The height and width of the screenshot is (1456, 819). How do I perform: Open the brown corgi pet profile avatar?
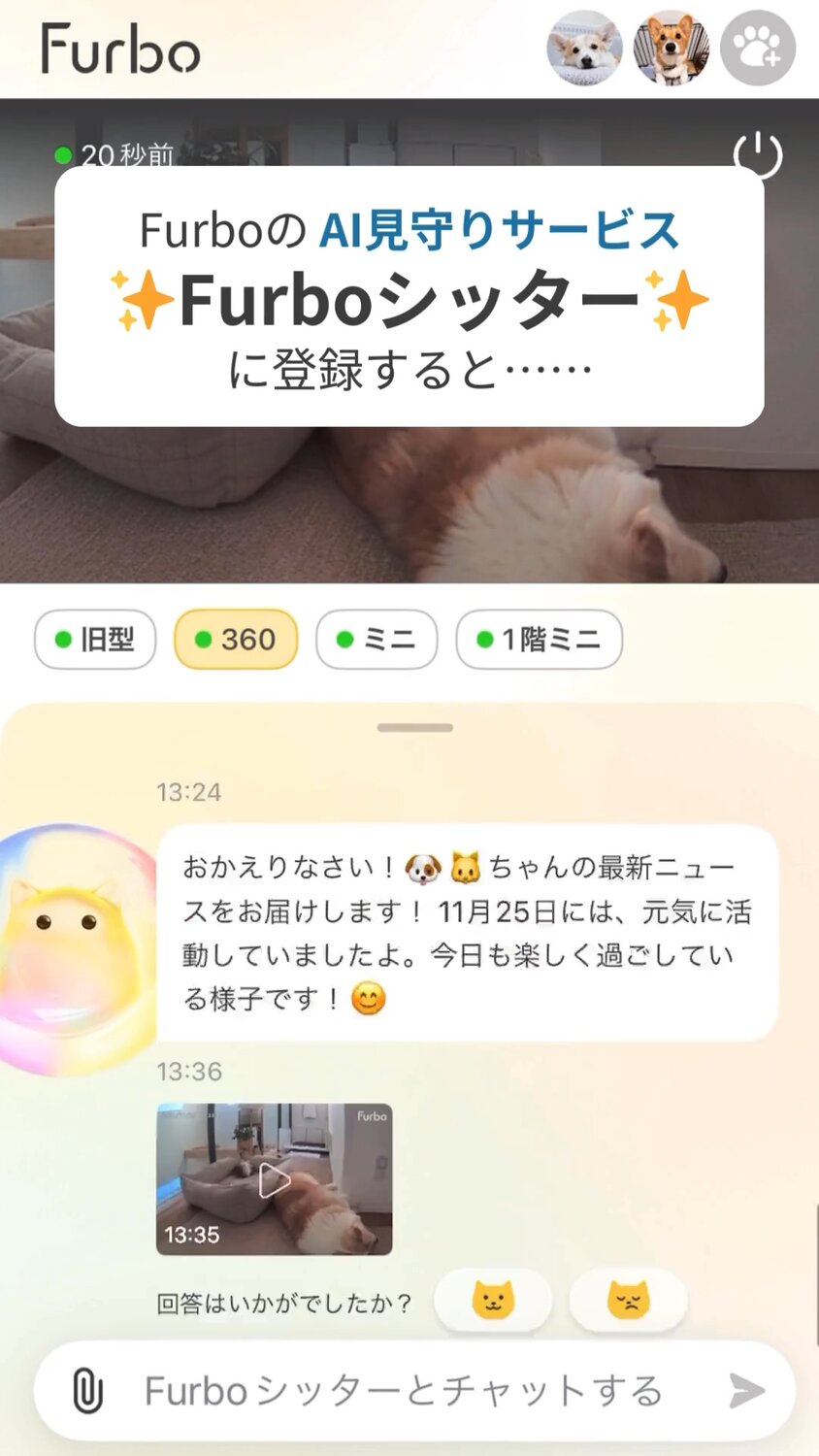[x=671, y=49]
